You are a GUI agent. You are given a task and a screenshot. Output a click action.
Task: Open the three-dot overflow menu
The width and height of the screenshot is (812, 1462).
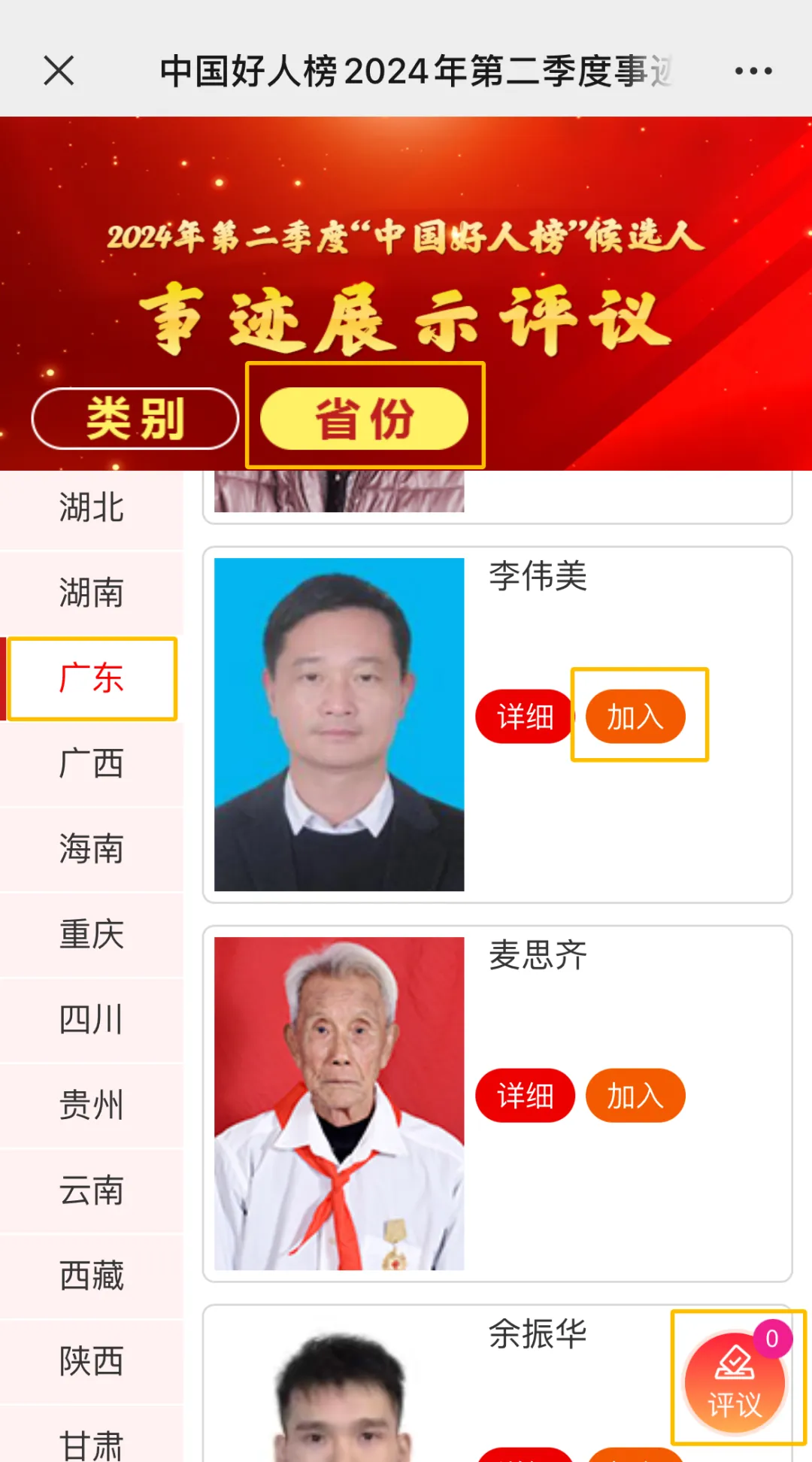click(753, 71)
